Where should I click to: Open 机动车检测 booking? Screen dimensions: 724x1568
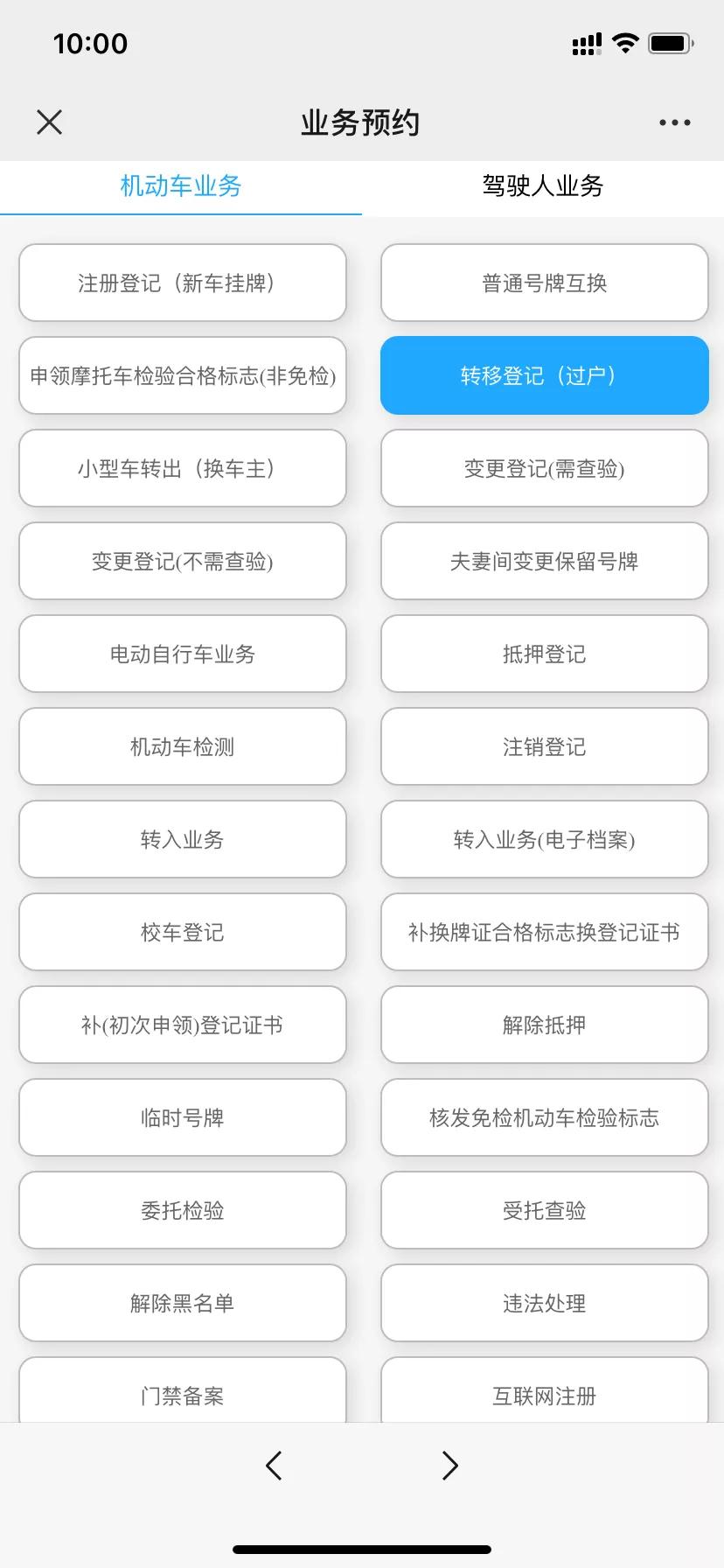click(182, 746)
